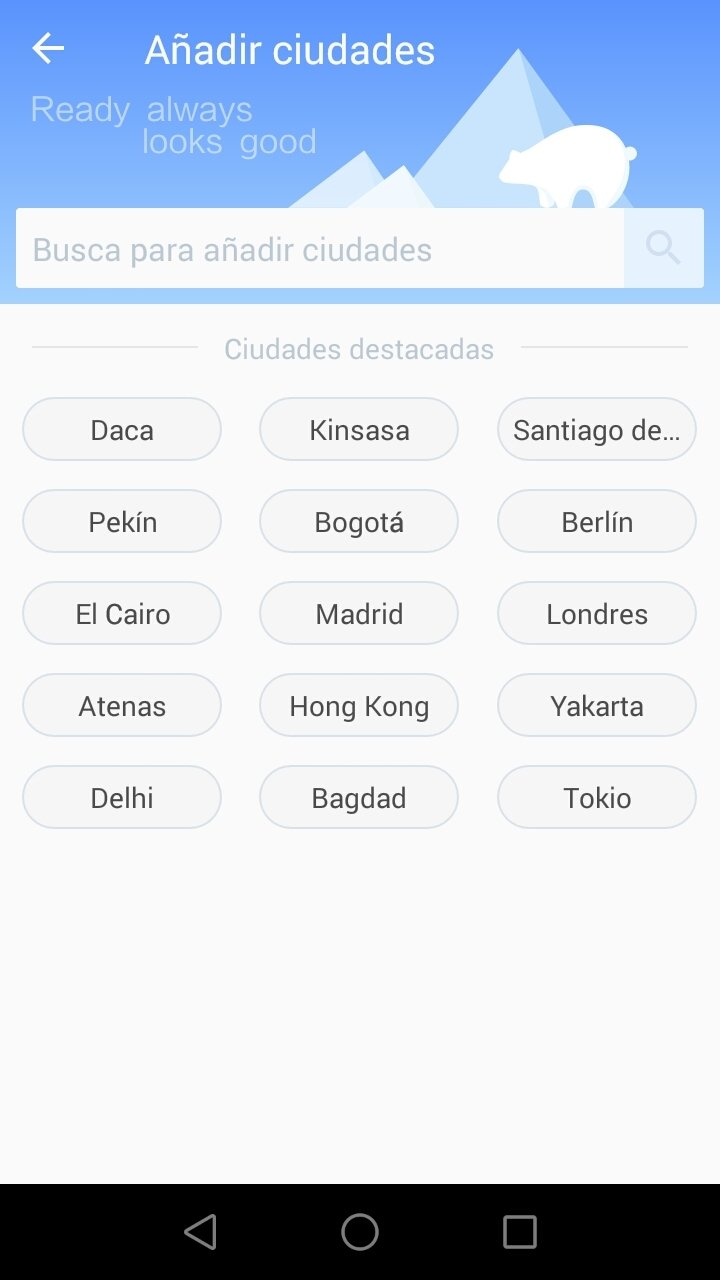Choose Londres from the list
720x1280 pixels.
[597, 613]
